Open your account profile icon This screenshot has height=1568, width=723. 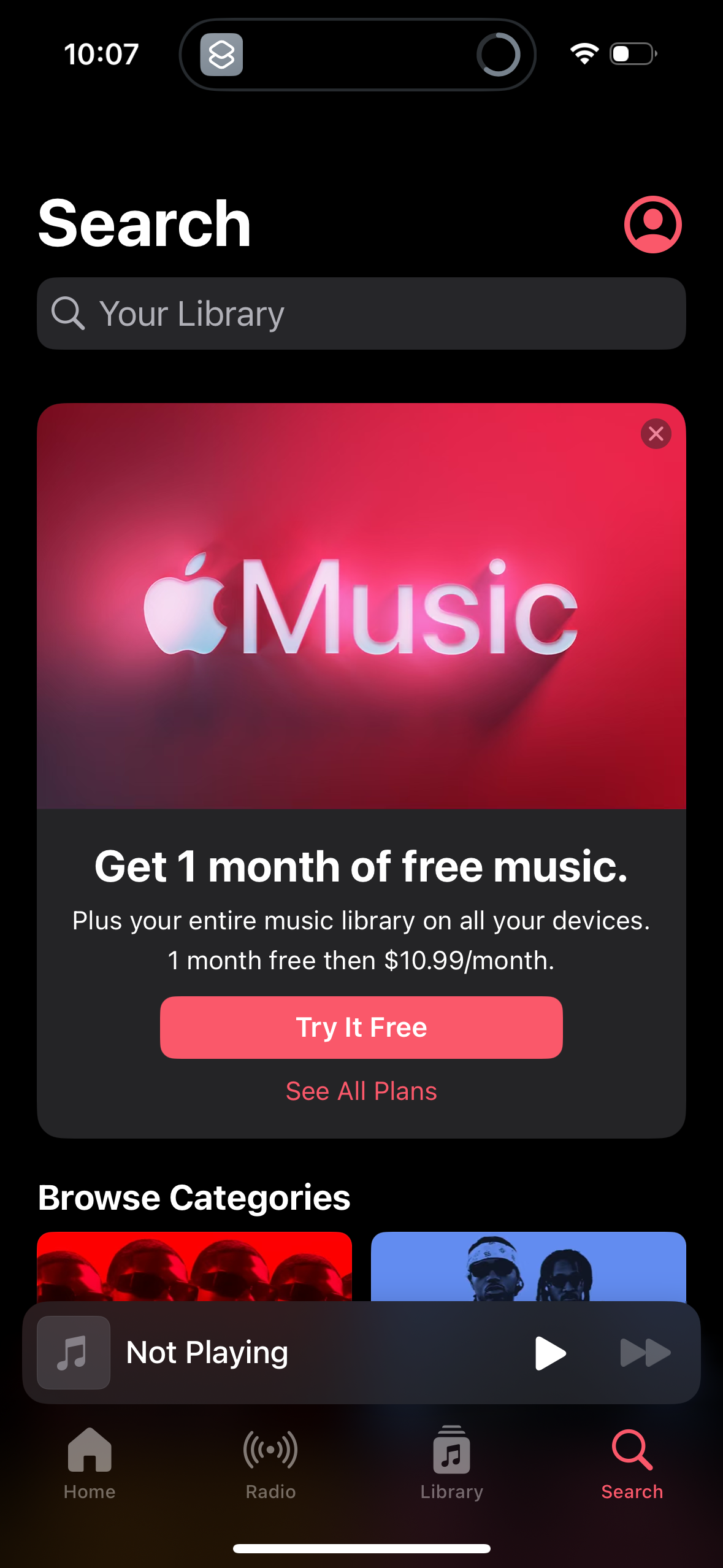point(653,224)
